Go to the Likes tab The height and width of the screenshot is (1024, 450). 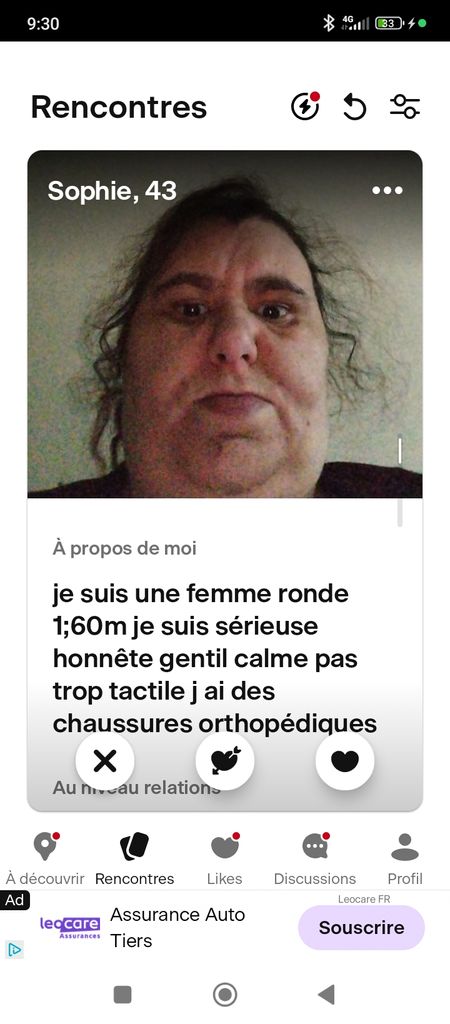(225, 859)
